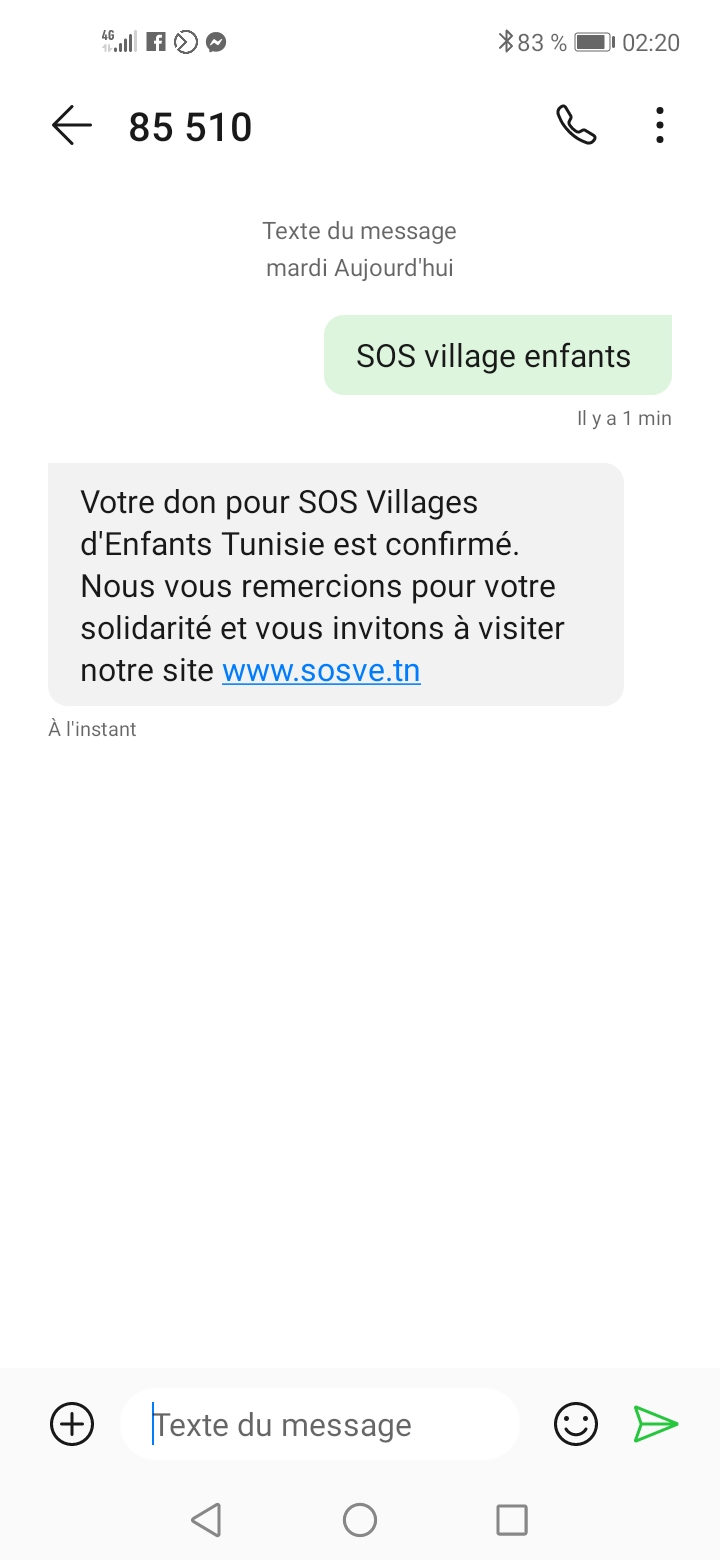Tap the 'À l'instant' timestamp label

(x=92, y=728)
